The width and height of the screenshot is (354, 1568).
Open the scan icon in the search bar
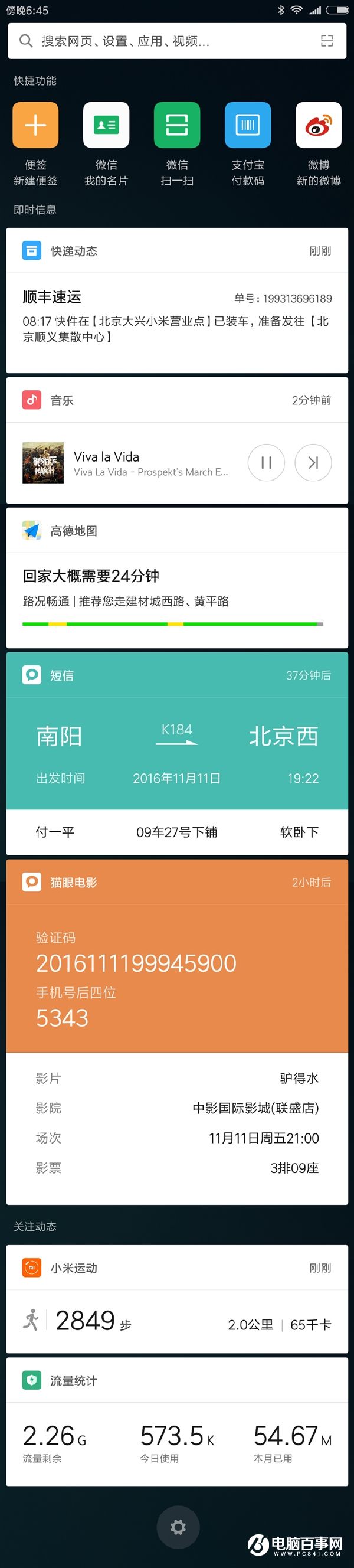327,41
